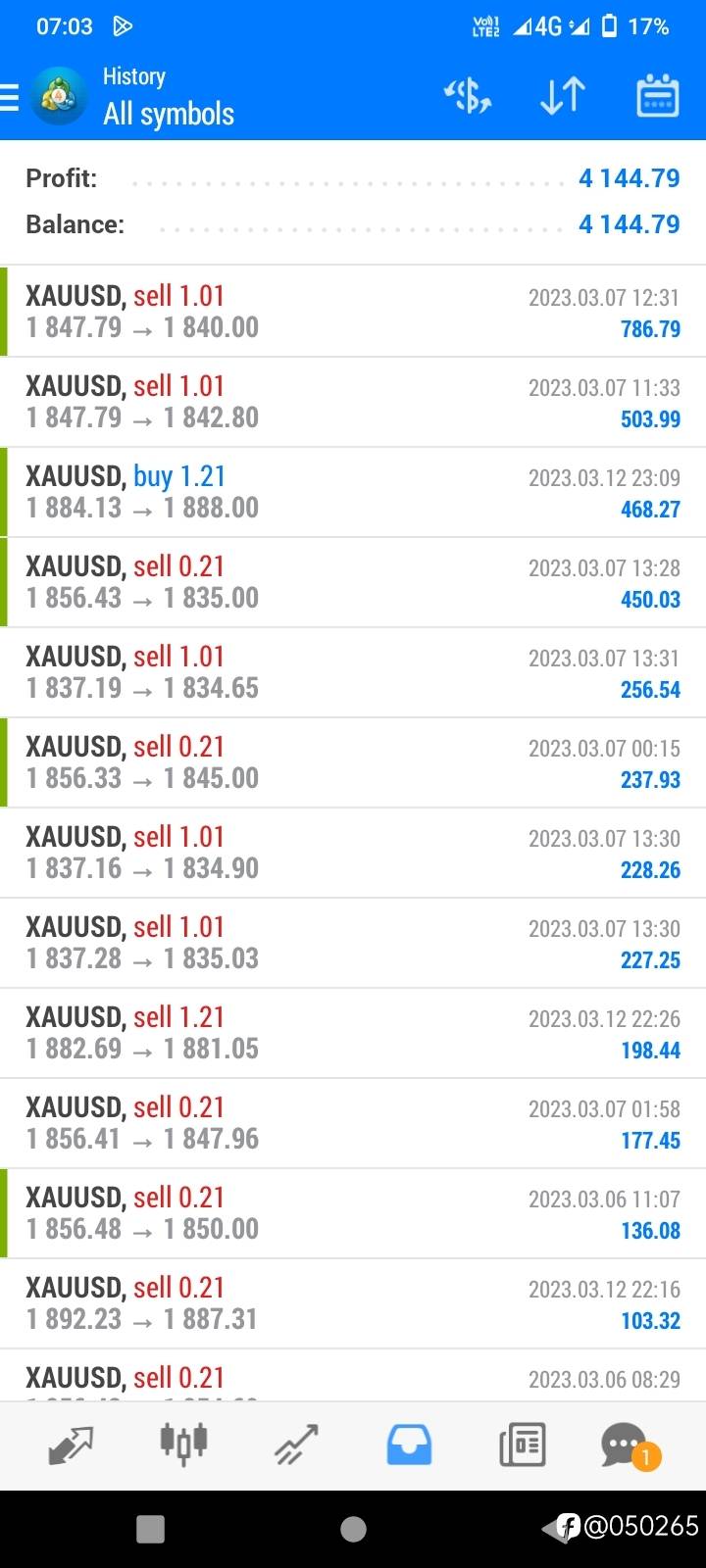Image resolution: width=706 pixels, height=1568 pixels.
Task: Switch to the Trade tab
Action: 296,1445
